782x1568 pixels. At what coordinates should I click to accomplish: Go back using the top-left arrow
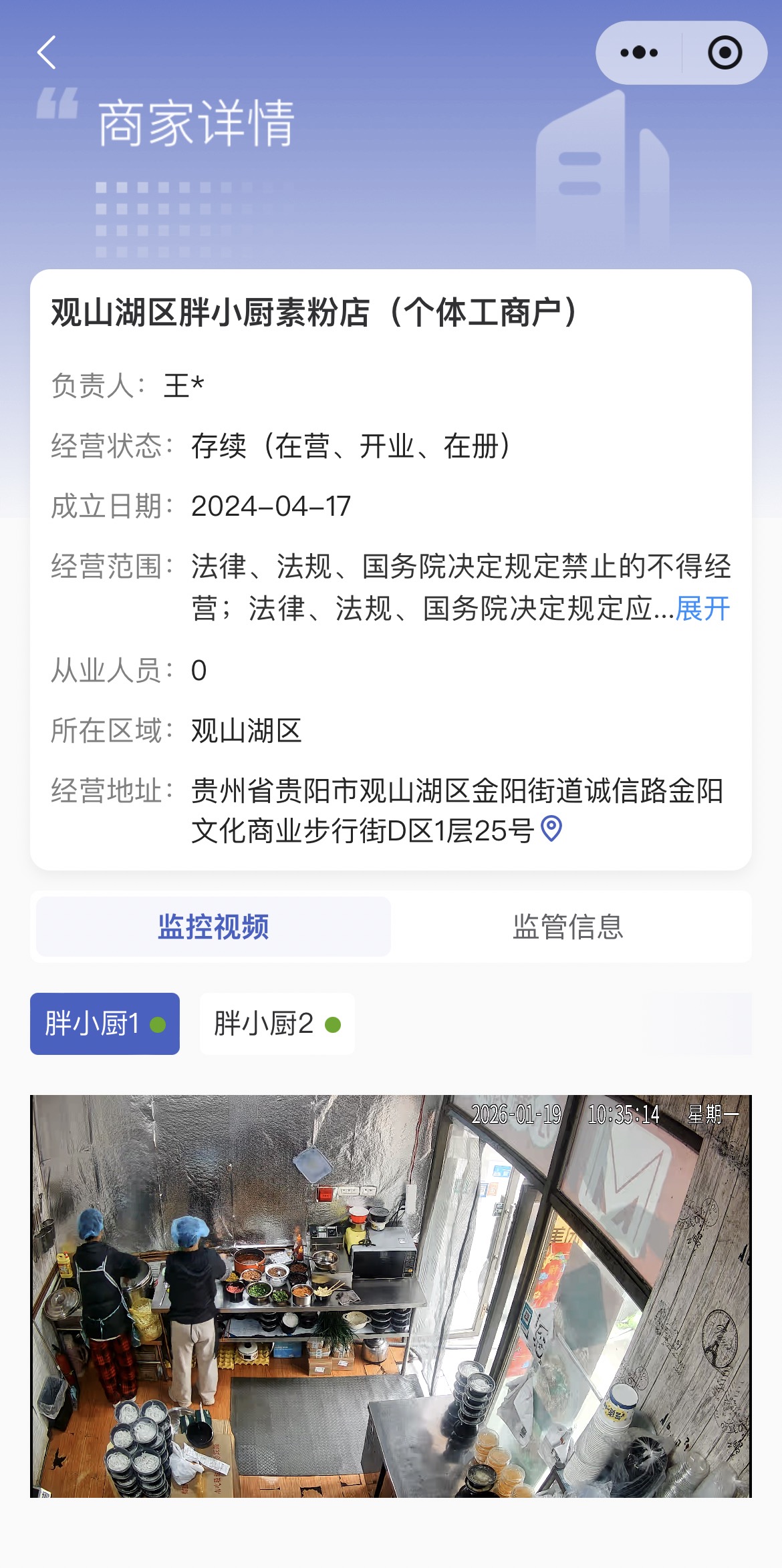pos(46,53)
